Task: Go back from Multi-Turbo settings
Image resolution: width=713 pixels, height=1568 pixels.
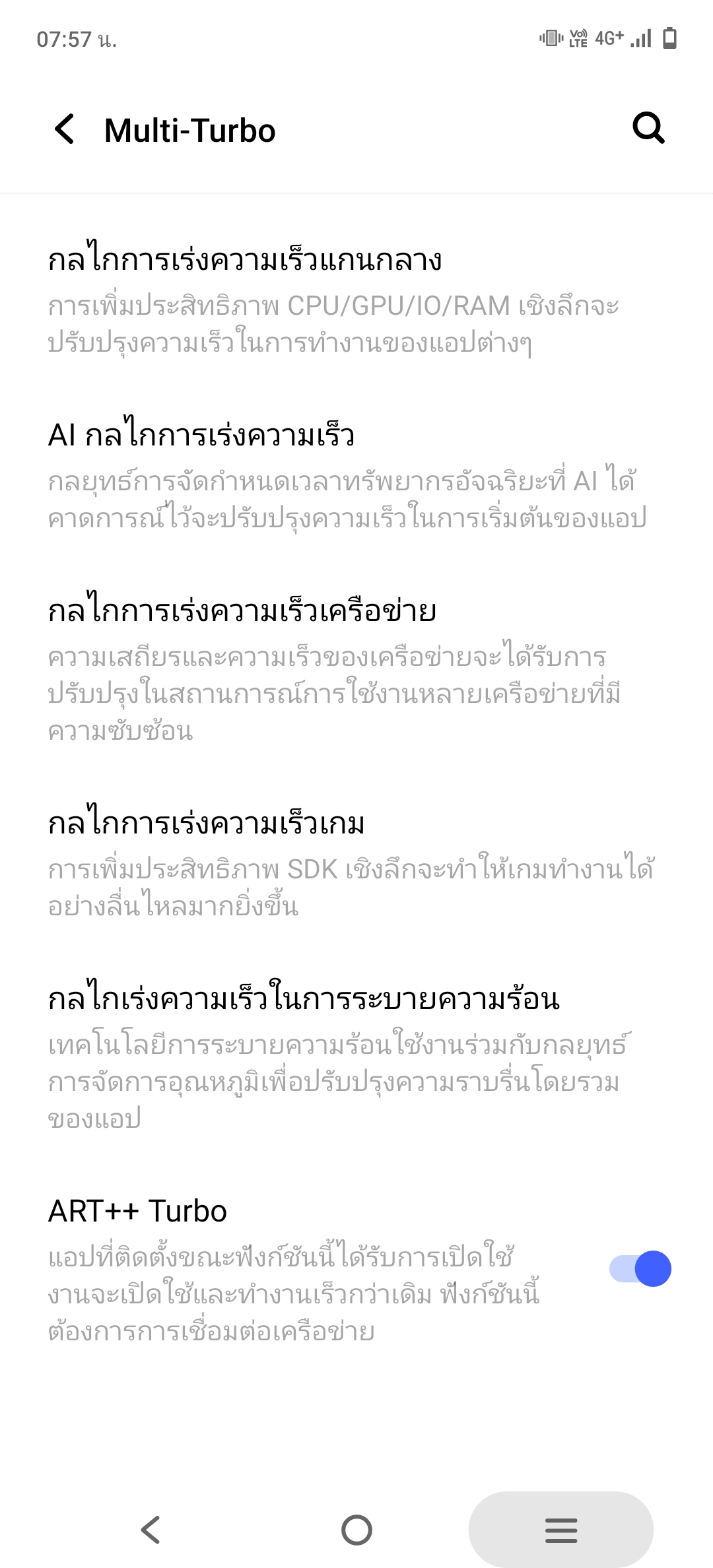Action: coord(65,129)
